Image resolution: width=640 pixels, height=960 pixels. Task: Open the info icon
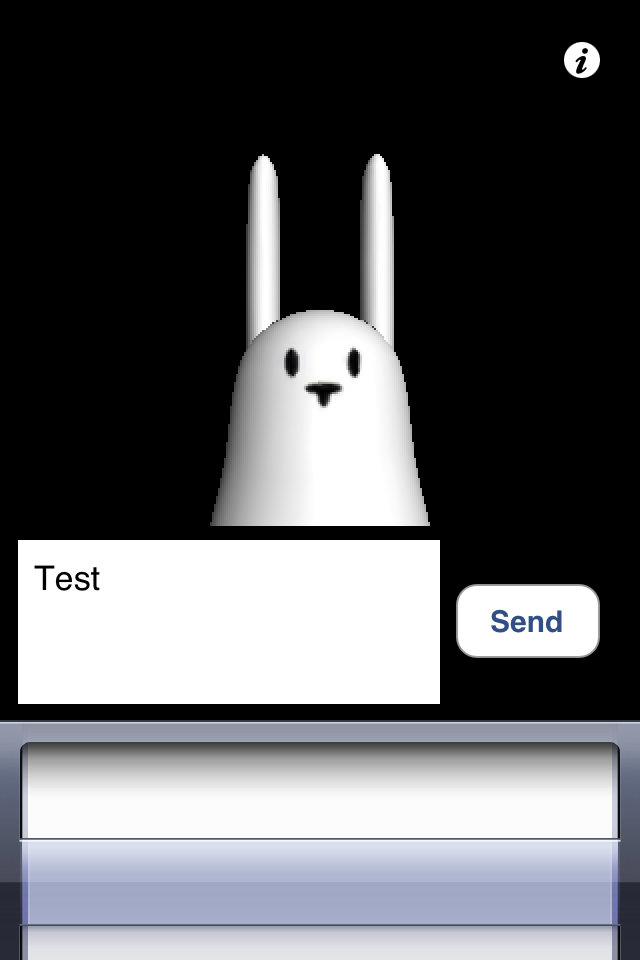click(x=581, y=61)
